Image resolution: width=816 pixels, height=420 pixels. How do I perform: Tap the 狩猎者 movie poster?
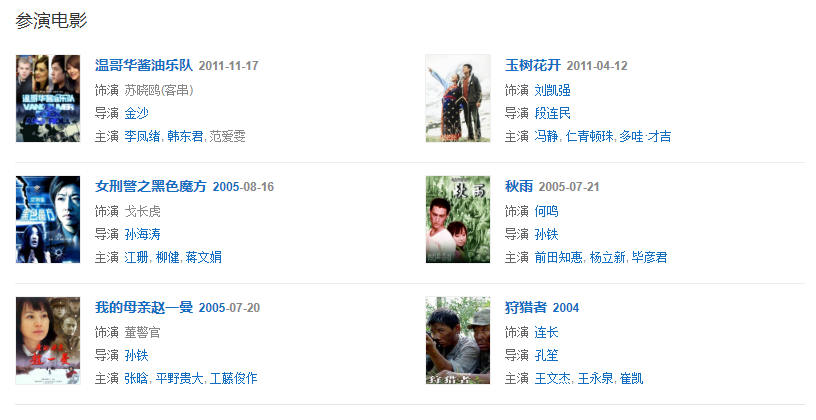458,340
